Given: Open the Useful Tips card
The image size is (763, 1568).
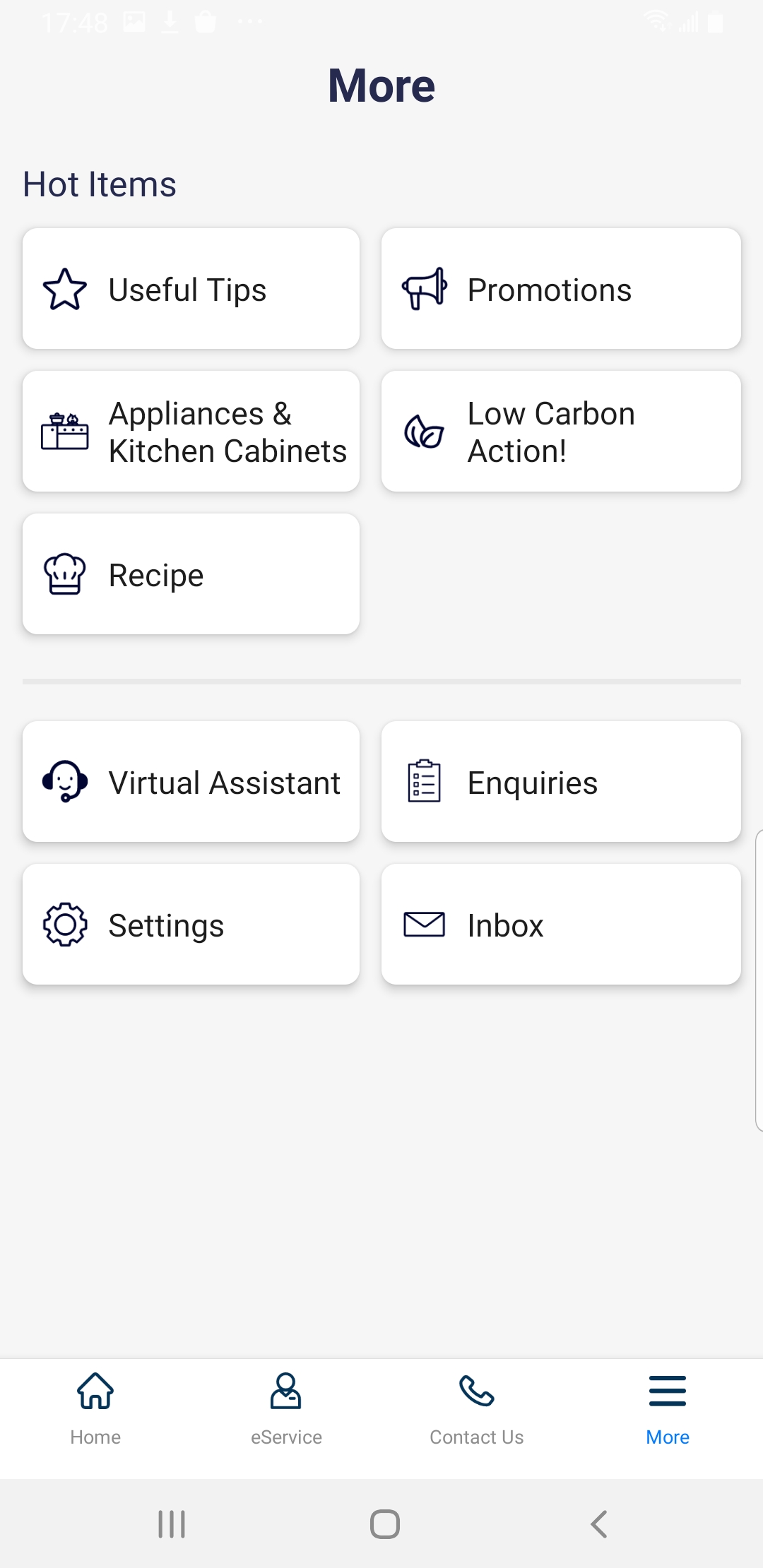Looking at the screenshot, I should (191, 289).
